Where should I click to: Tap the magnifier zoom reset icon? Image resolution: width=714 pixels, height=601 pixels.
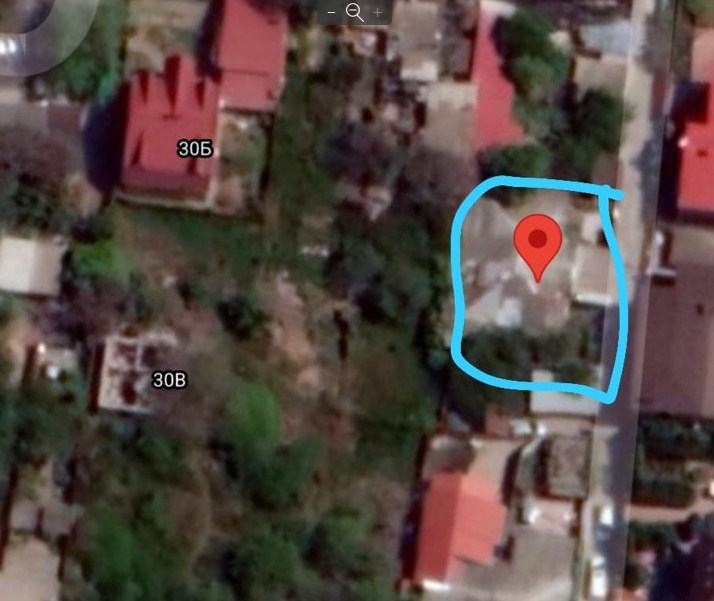coord(354,12)
